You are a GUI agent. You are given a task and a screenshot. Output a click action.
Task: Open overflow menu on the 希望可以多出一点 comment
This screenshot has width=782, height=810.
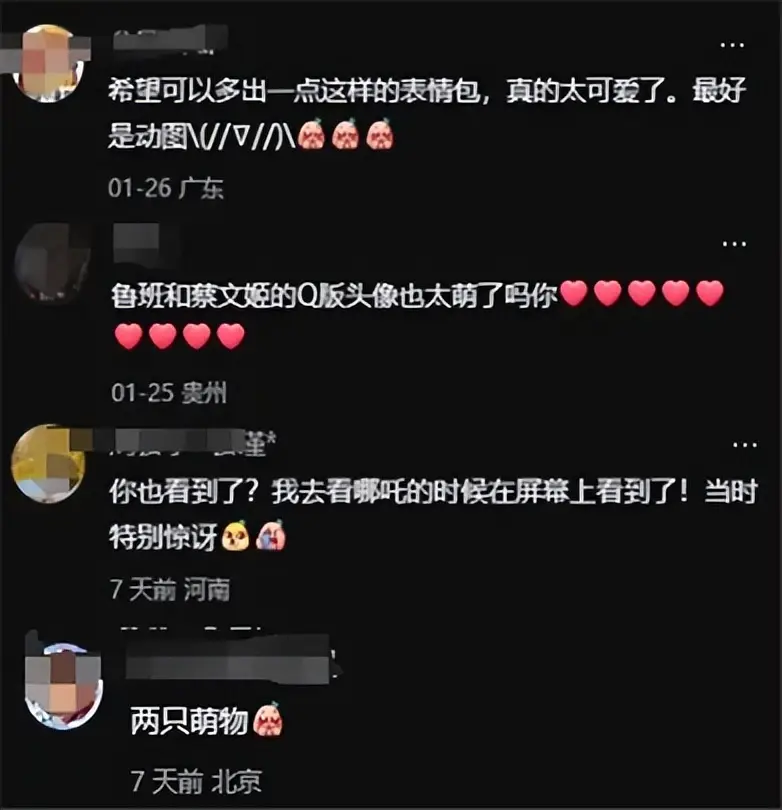pos(735,45)
